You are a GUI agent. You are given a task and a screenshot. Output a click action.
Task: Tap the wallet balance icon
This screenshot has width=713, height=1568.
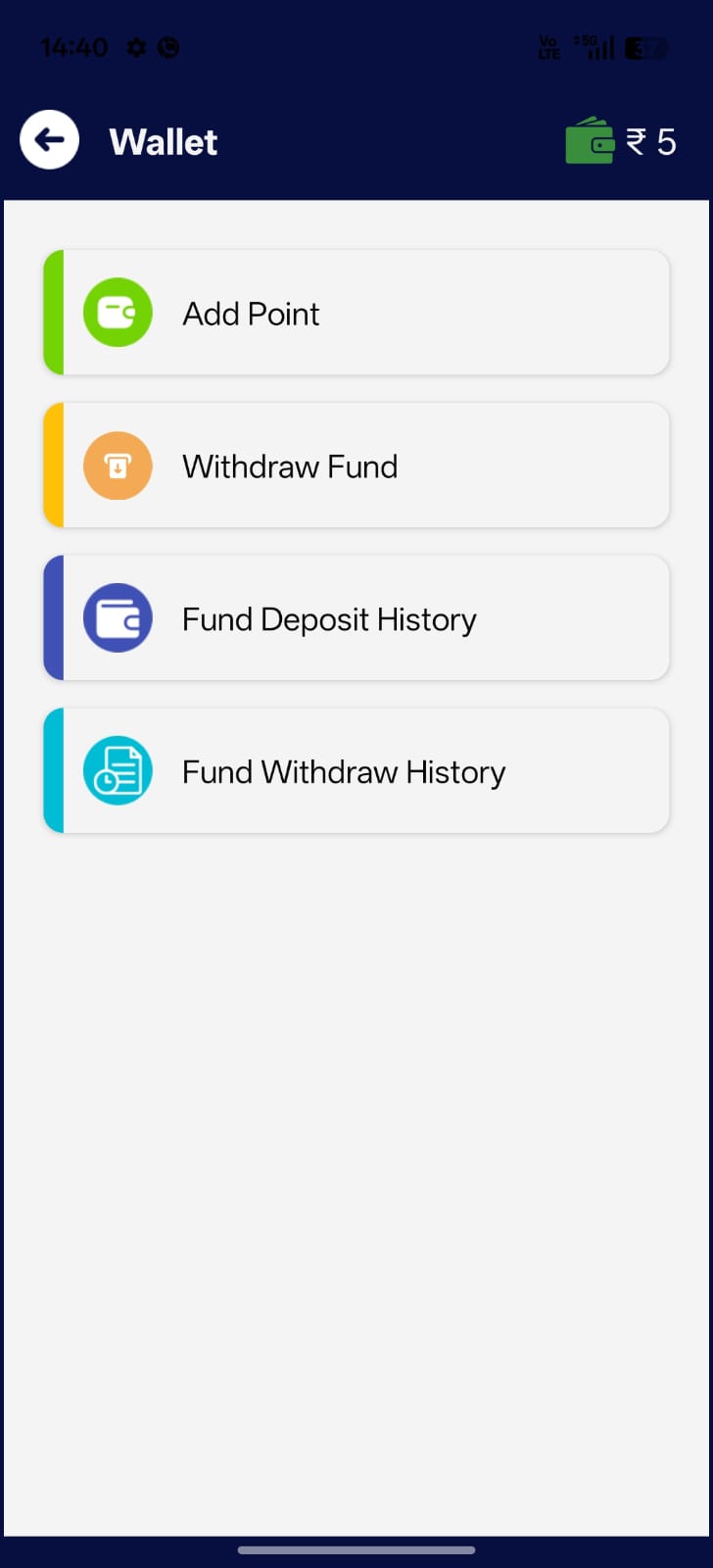tap(591, 141)
